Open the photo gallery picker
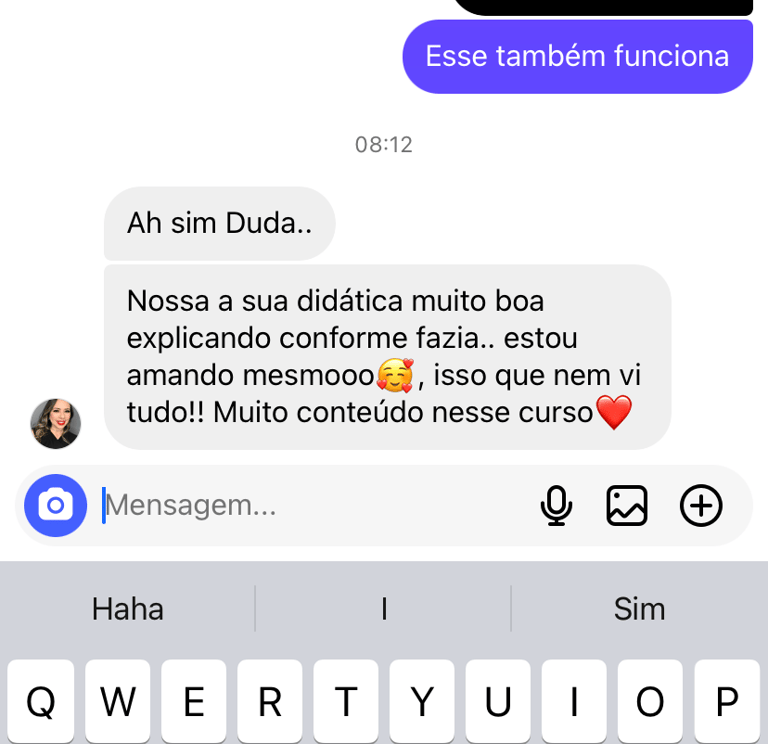The width and height of the screenshot is (768, 744). [627, 505]
